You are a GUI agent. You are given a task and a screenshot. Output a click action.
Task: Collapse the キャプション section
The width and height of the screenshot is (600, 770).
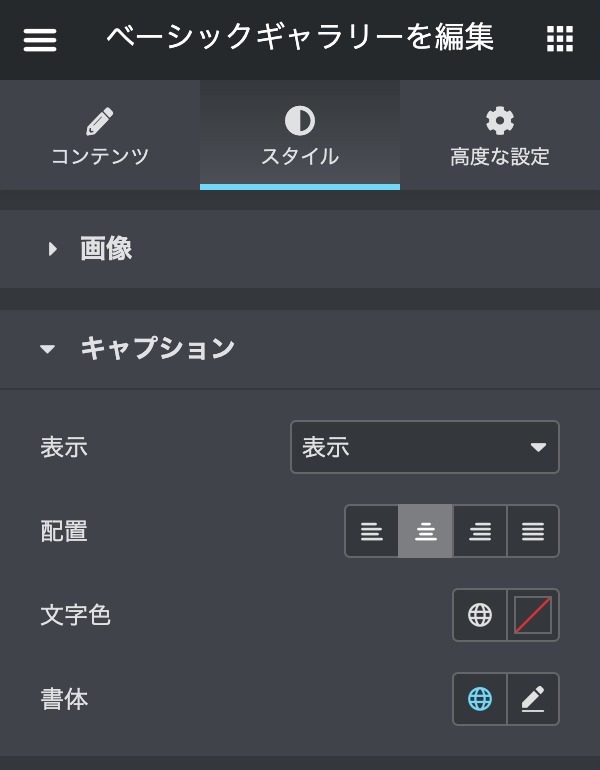coord(155,349)
